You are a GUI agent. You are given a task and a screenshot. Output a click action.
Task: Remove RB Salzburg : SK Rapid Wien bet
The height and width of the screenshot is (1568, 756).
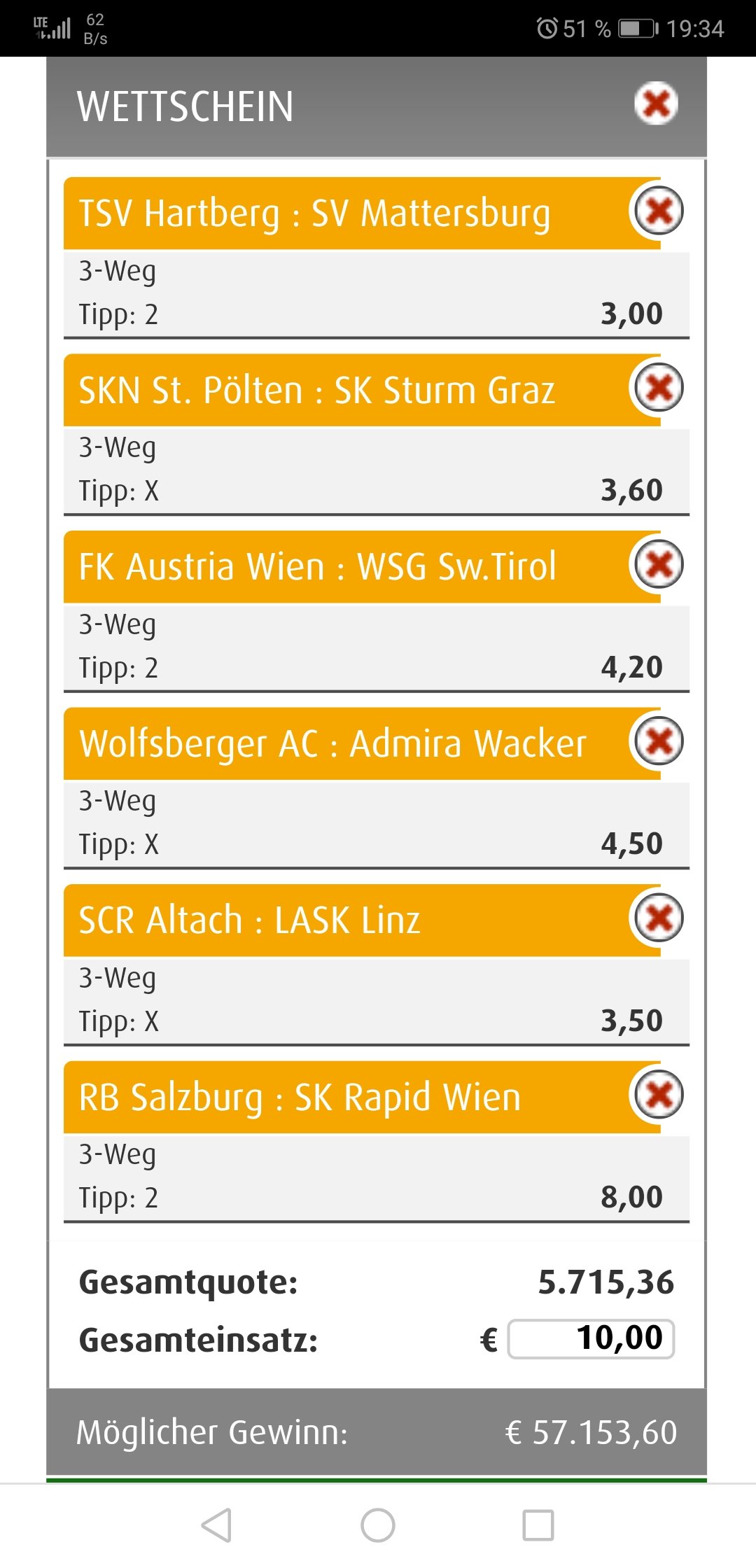659,1095
